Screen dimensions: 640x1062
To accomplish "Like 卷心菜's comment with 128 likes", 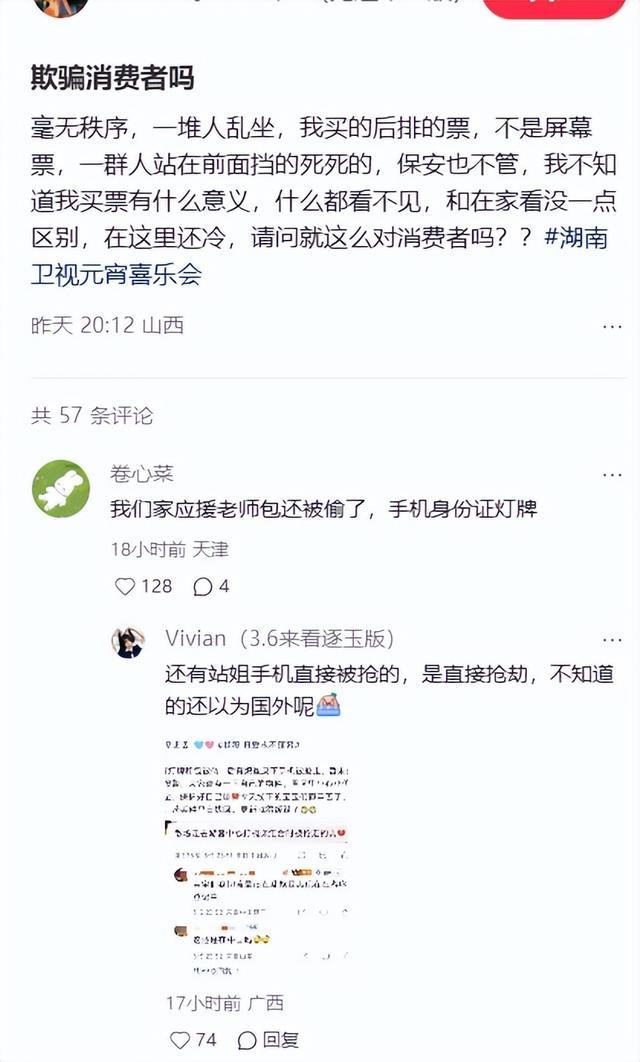I will (126, 586).
